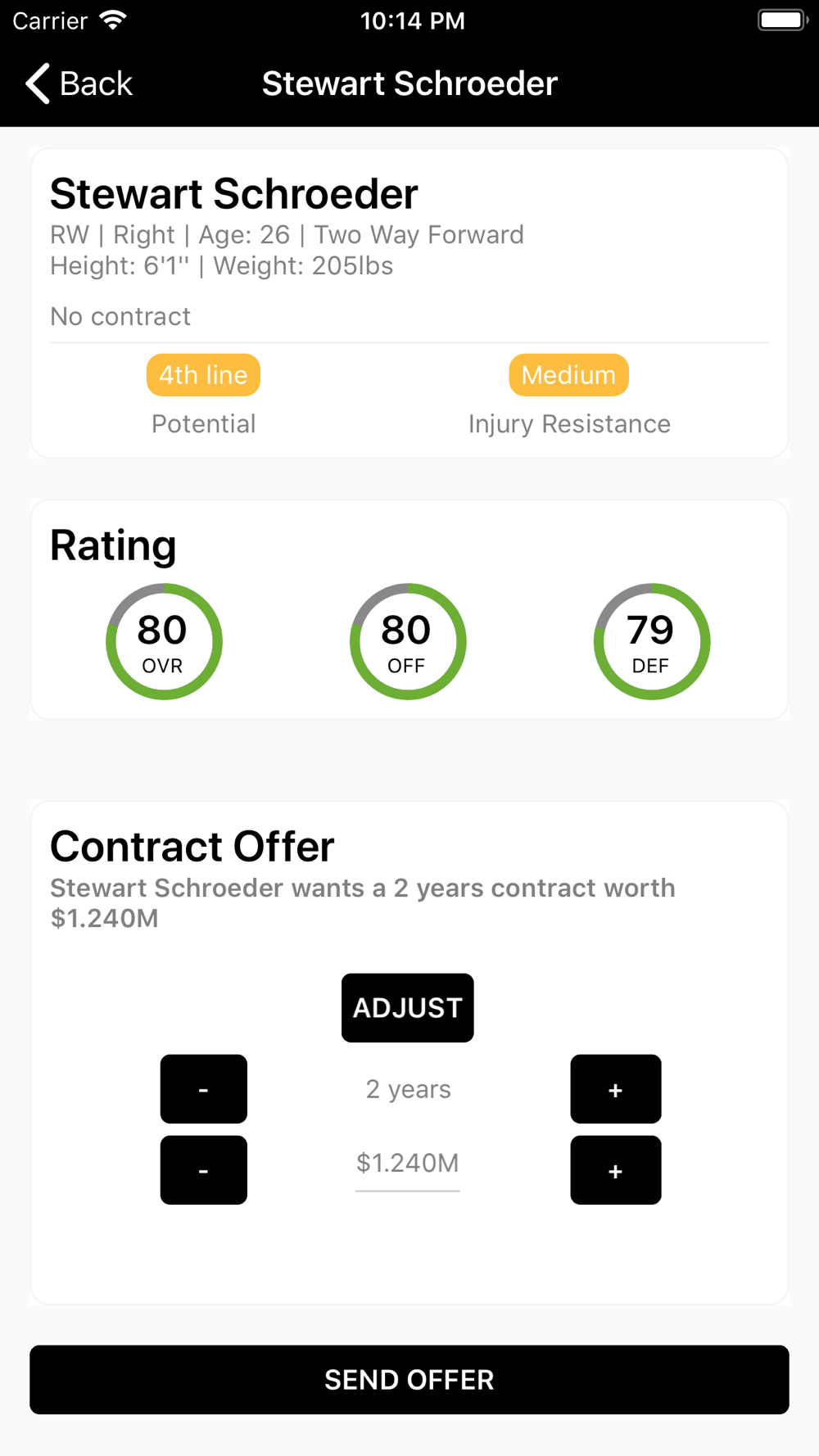
Task: Decrease the contract length in years
Action: pyautogui.click(x=204, y=1089)
